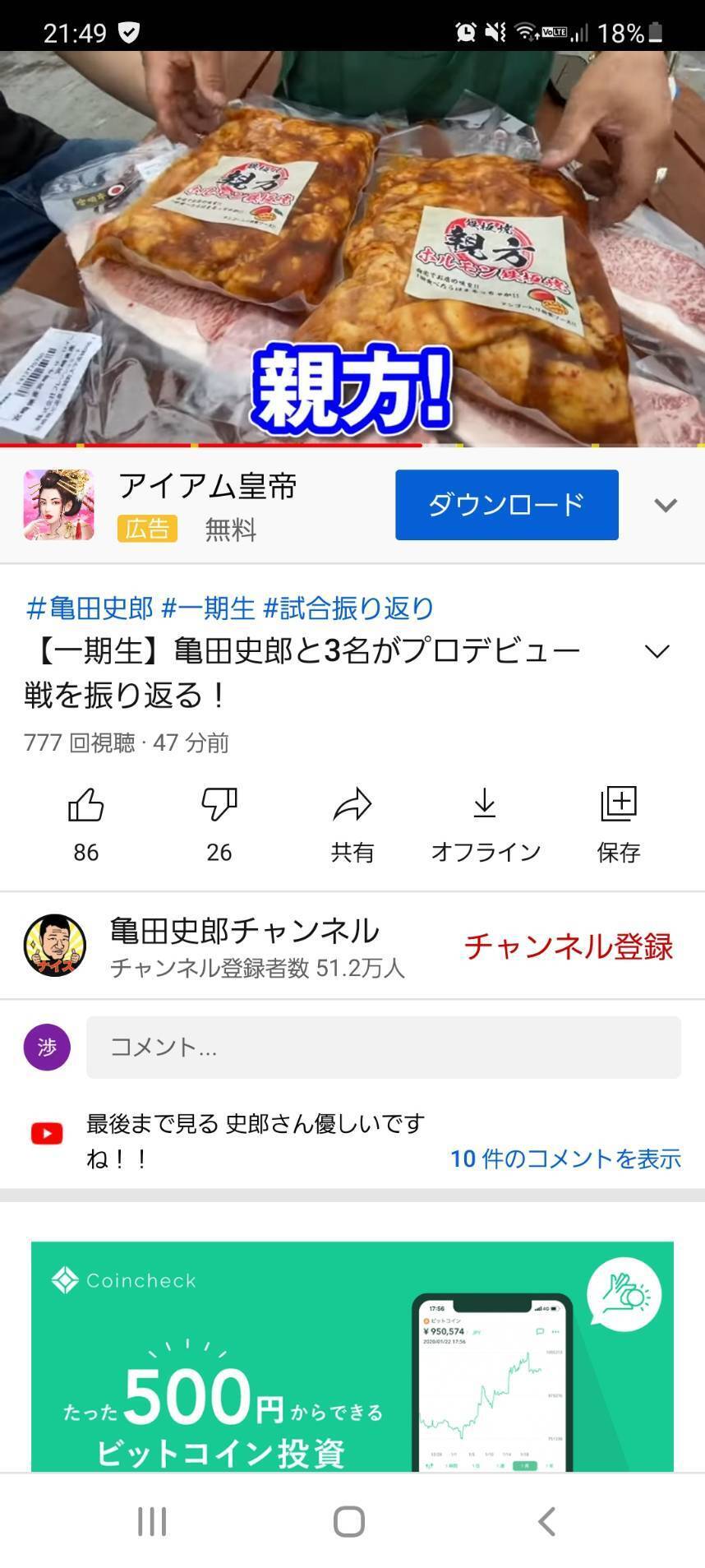
Task: Expand the video description arrow
Action: pos(657,652)
